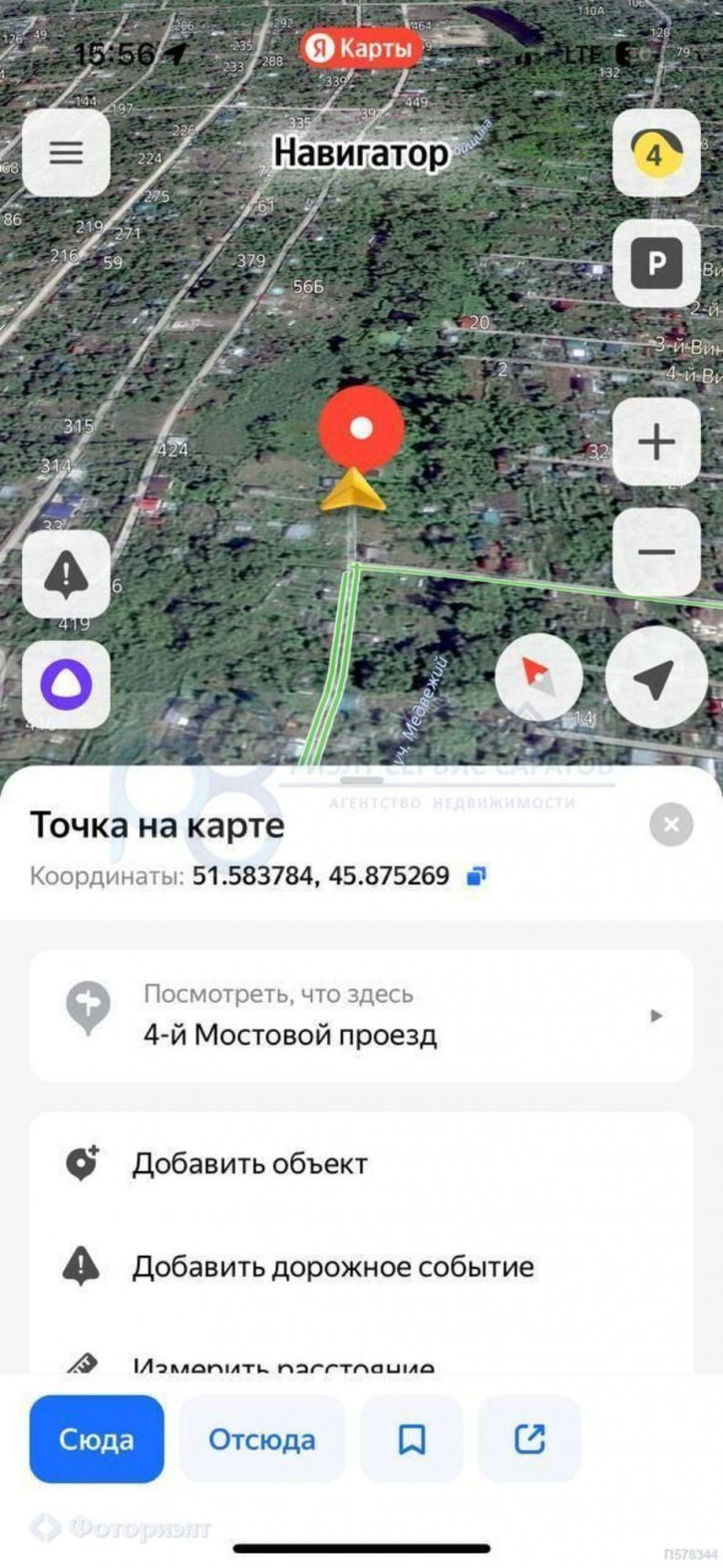Report a road event with warning icon
This screenshot has height=1568, width=723.
click(x=66, y=575)
